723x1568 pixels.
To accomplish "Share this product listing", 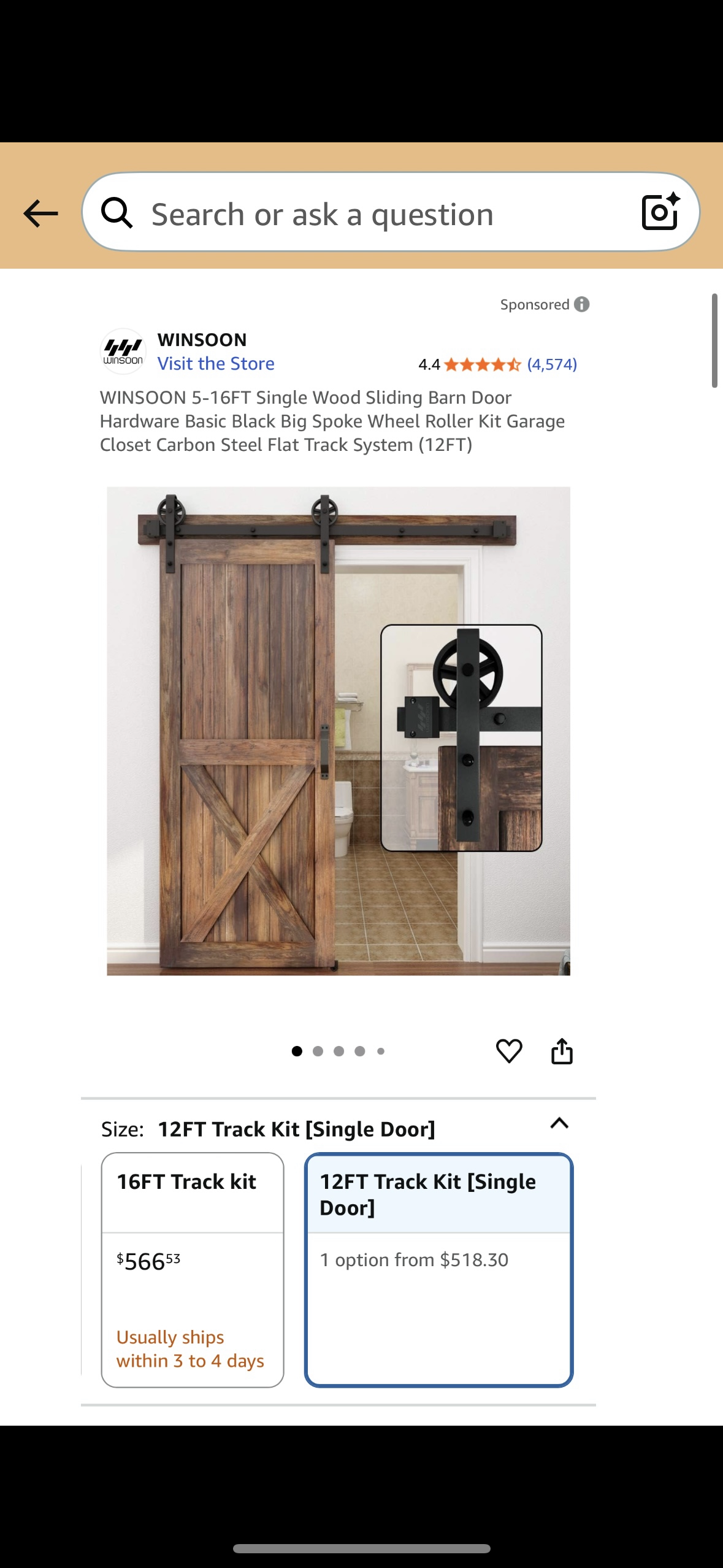I will [x=561, y=1051].
